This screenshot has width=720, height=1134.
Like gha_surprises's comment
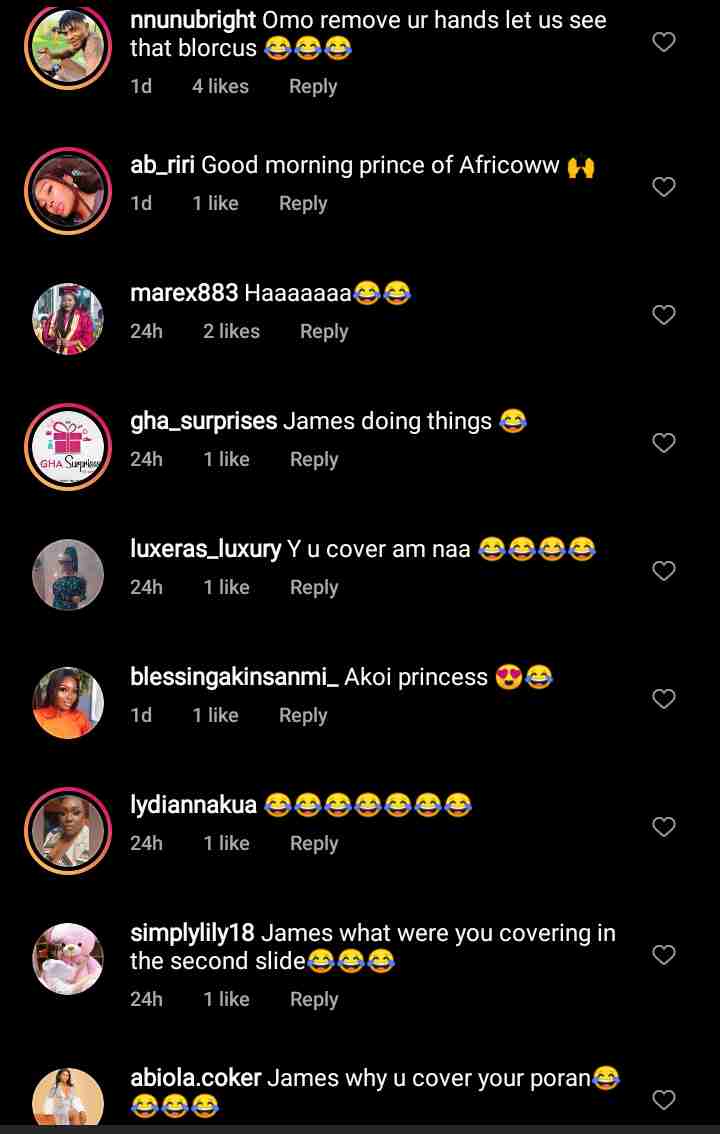tap(664, 443)
